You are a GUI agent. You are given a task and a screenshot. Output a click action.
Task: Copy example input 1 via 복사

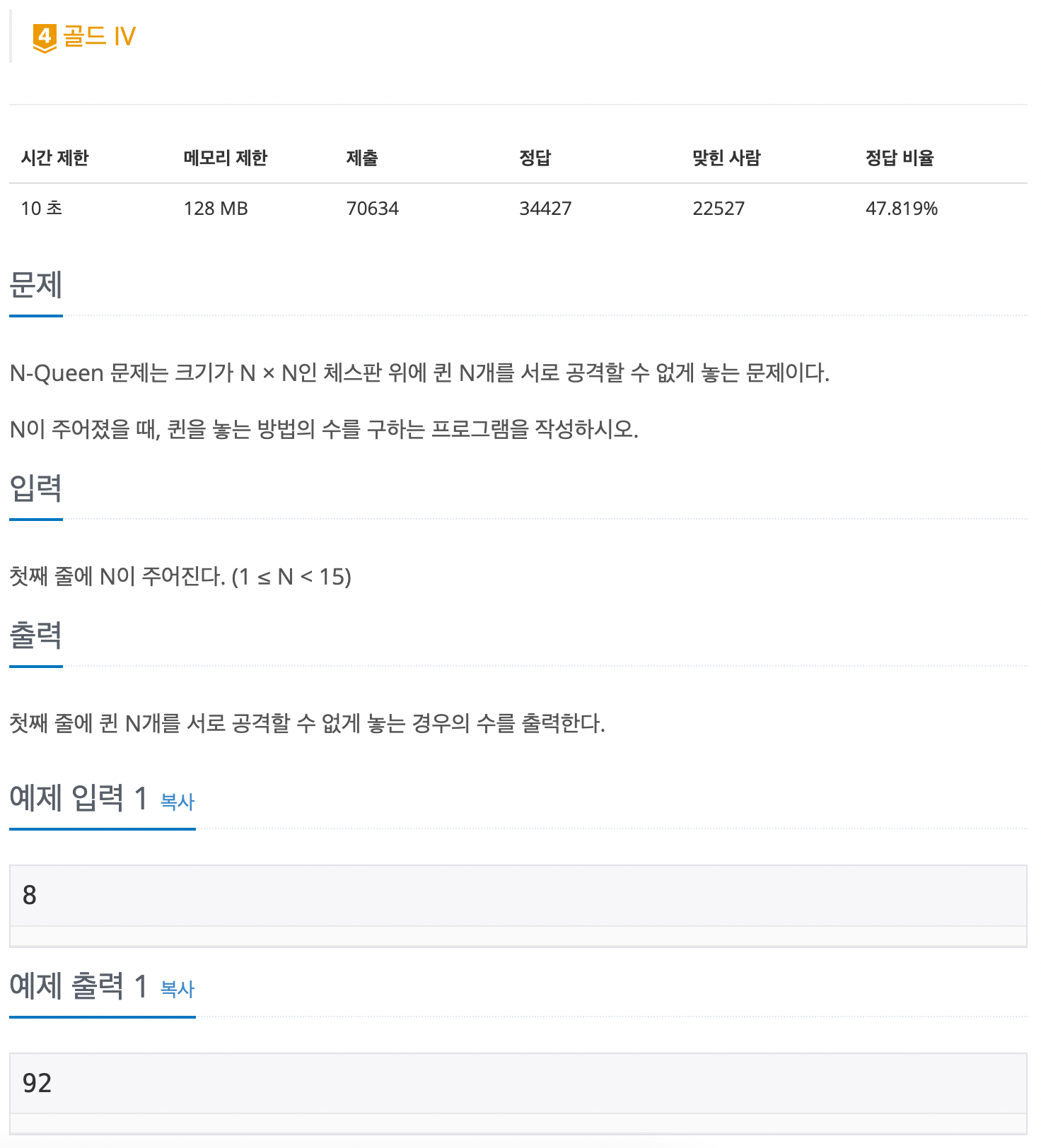pos(178,802)
